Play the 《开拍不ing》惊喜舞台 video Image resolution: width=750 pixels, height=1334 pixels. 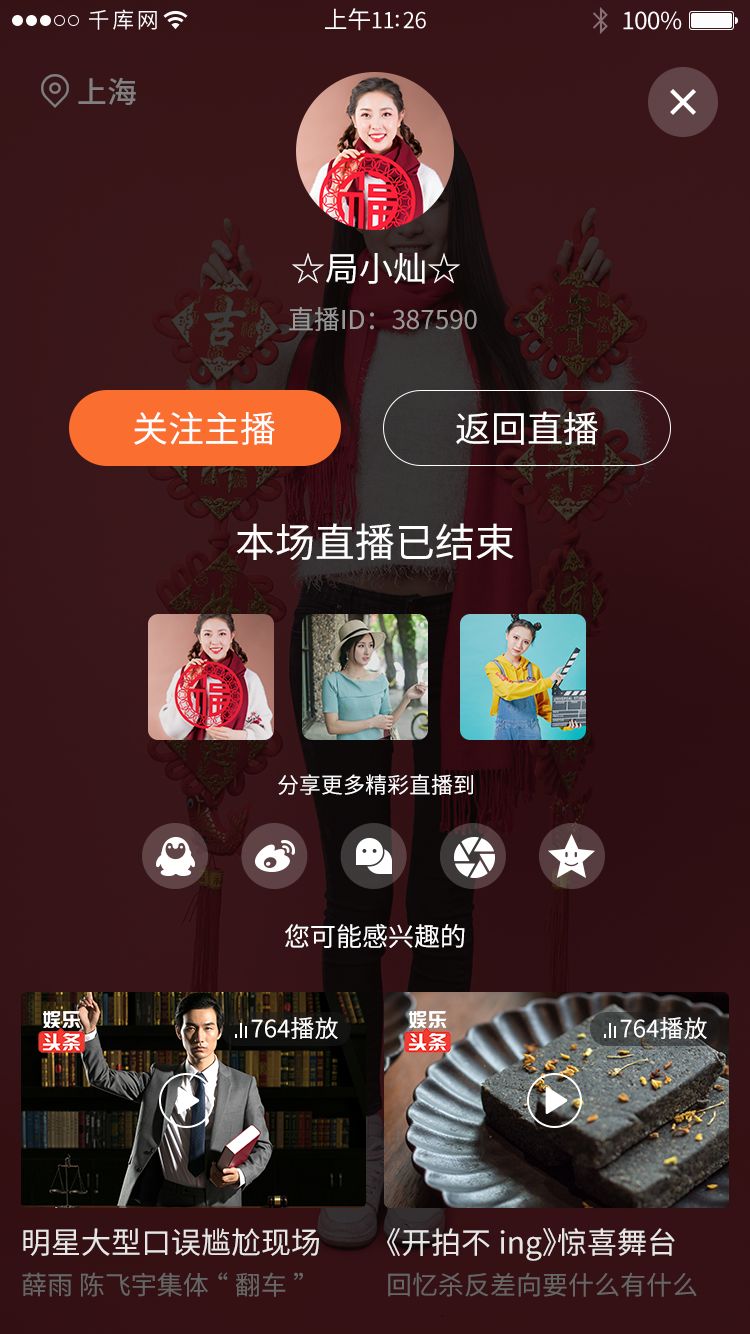[555, 1100]
